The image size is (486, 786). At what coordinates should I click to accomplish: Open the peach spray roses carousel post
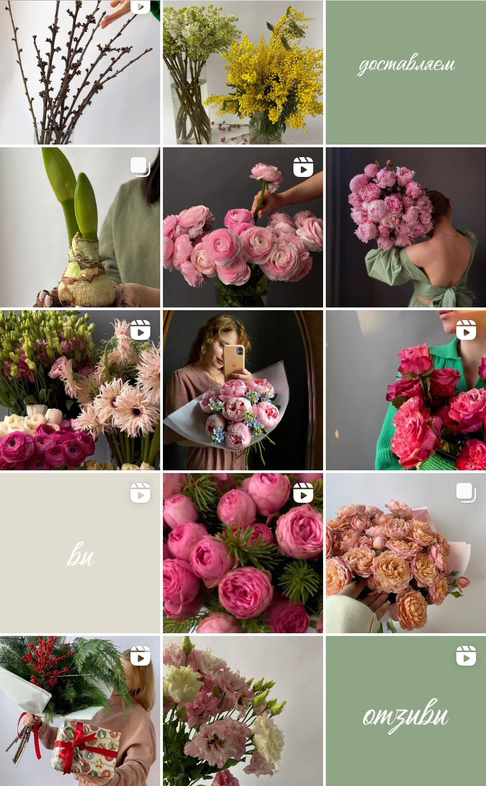[x=406, y=553]
